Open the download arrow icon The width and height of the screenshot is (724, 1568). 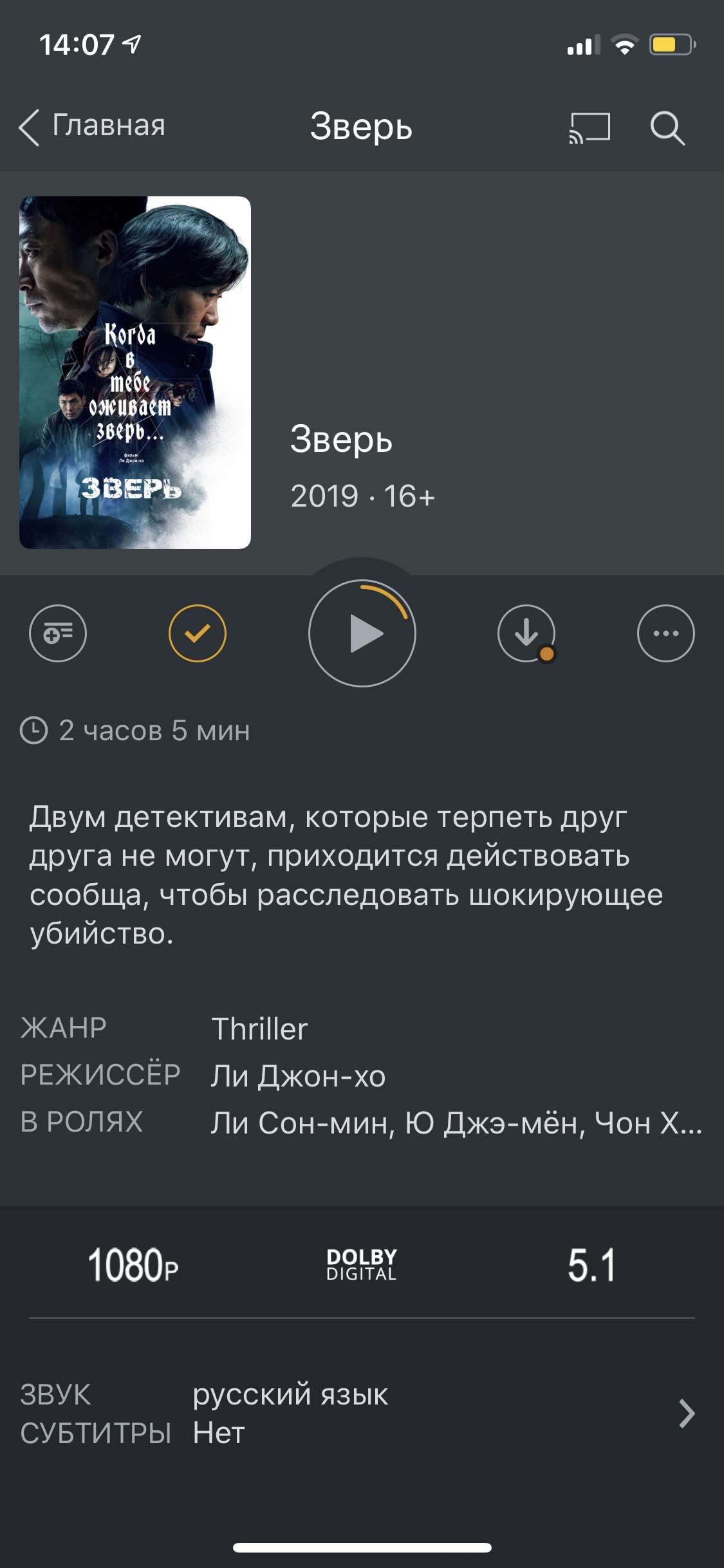tap(526, 634)
